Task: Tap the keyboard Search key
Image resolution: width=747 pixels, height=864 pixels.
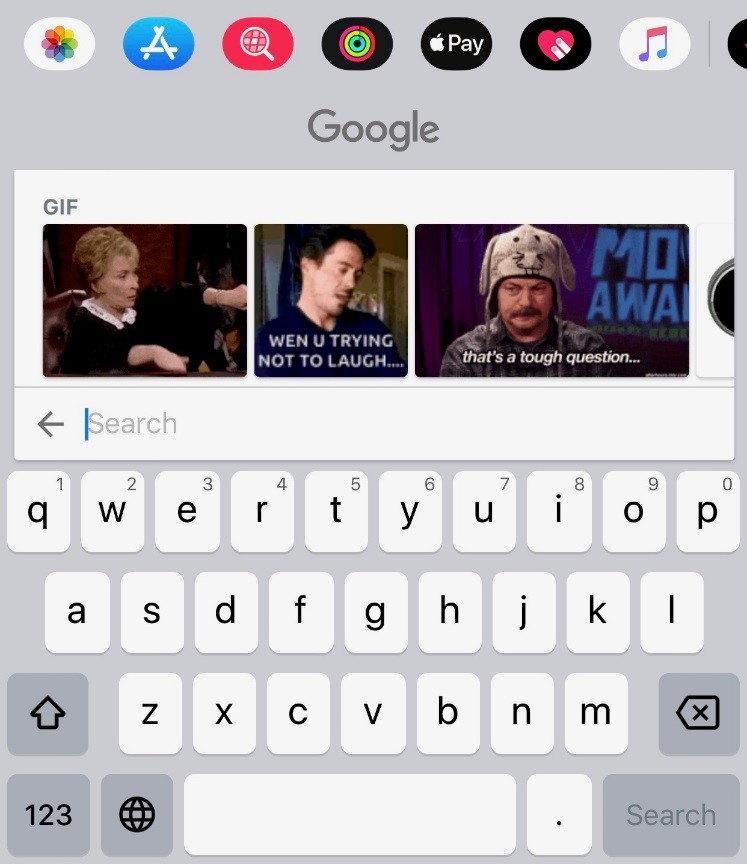Action: pyautogui.click(x=671, y=815)
